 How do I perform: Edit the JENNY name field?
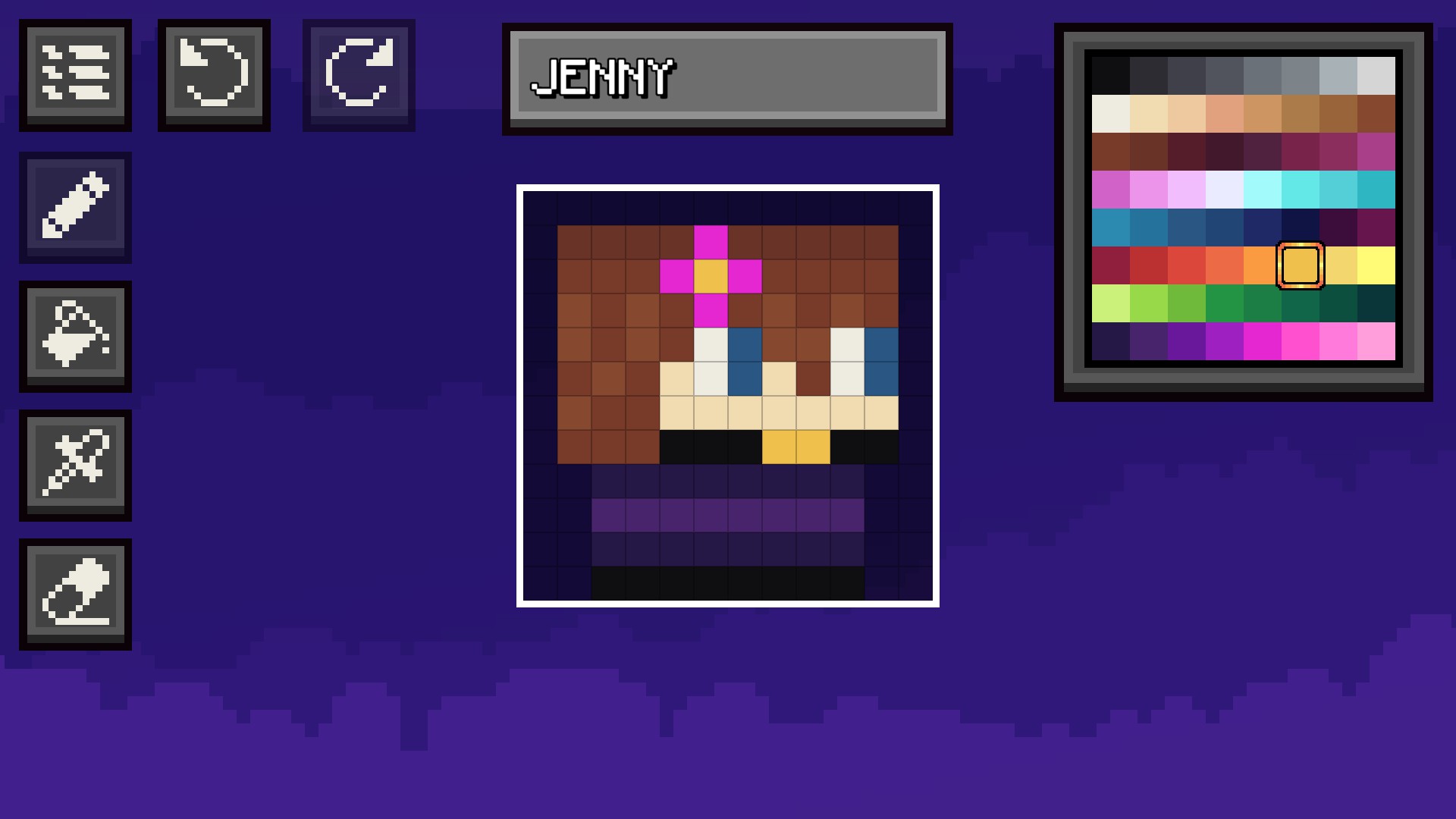pos(726,77)
